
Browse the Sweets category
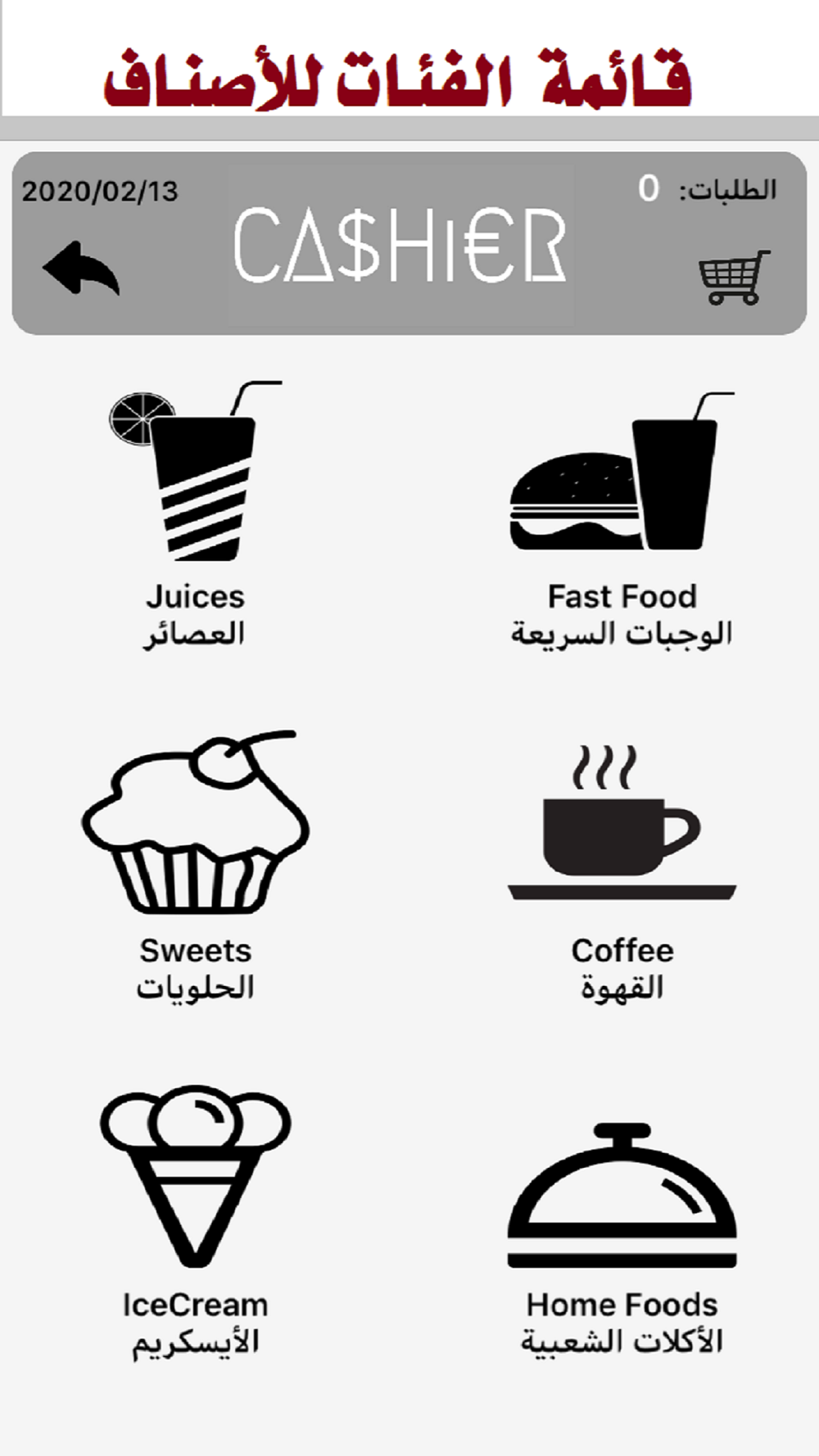(x=196, y=866)
